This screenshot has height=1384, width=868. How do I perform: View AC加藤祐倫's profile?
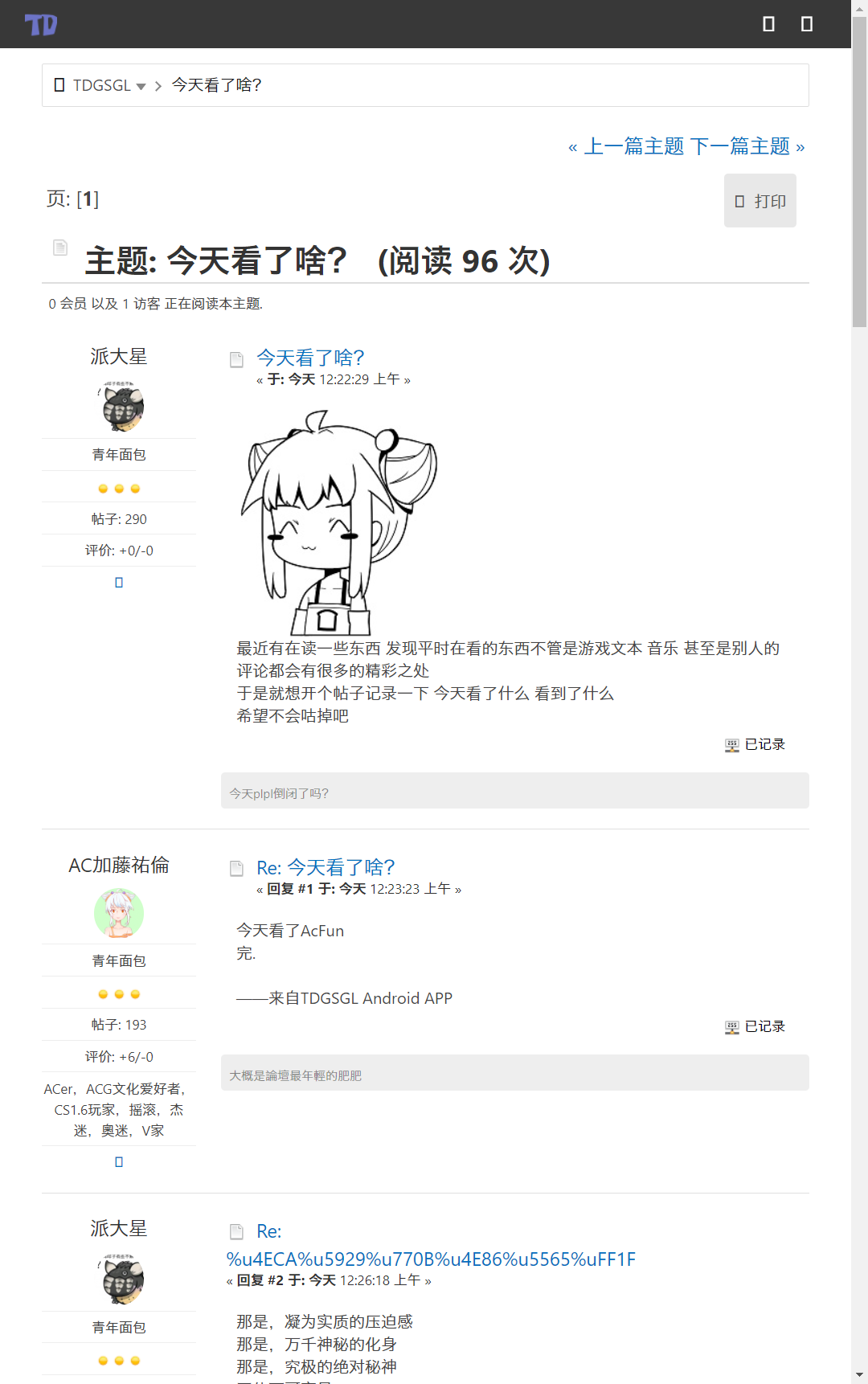point(119,865)
